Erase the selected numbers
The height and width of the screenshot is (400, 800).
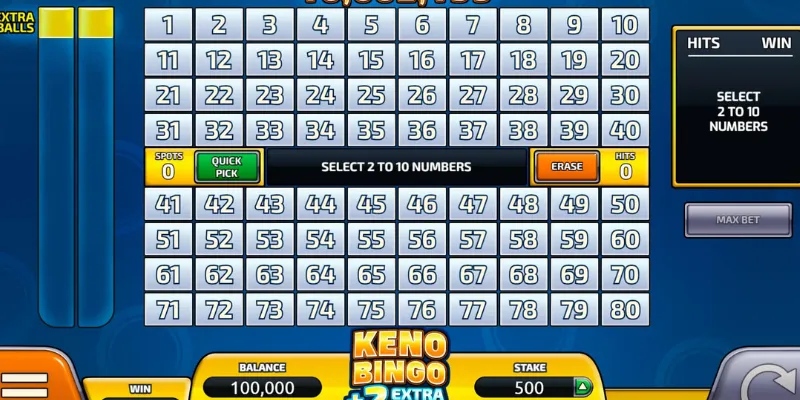[566, 167]
